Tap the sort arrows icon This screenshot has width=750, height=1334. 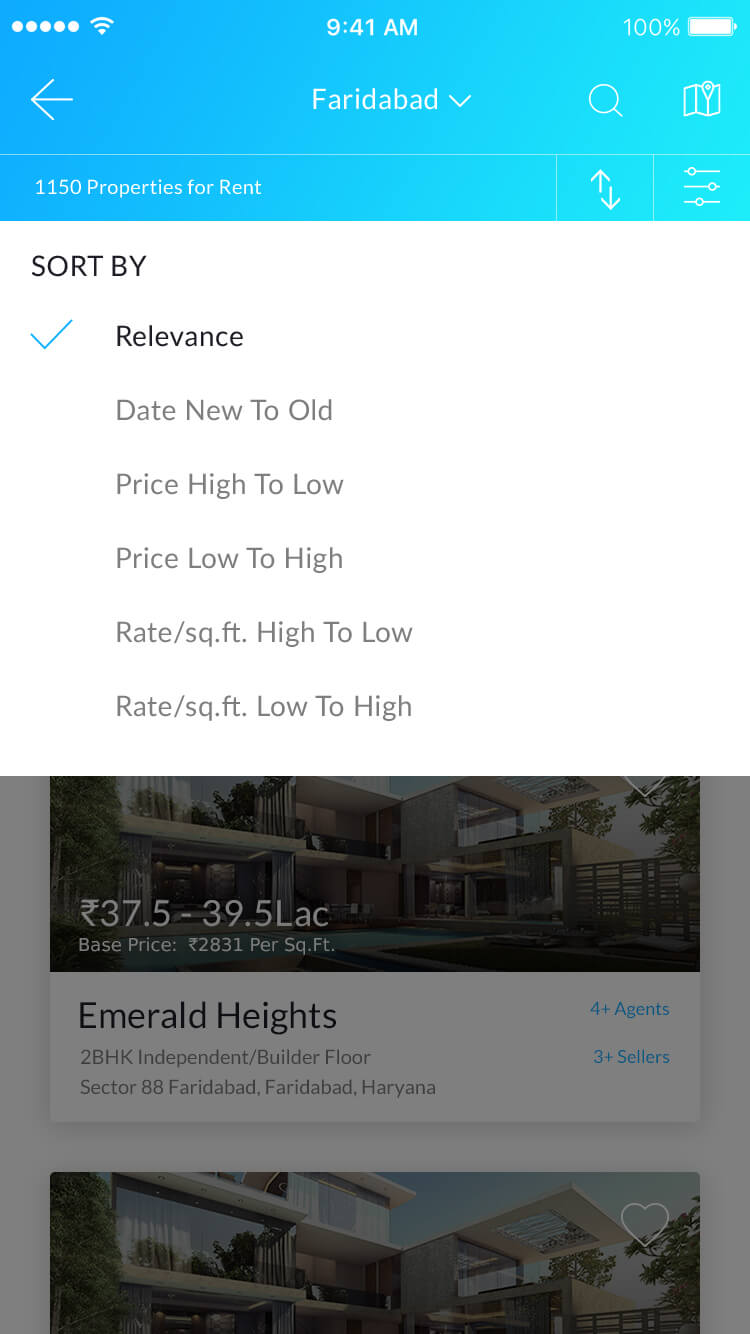point(605,188)
